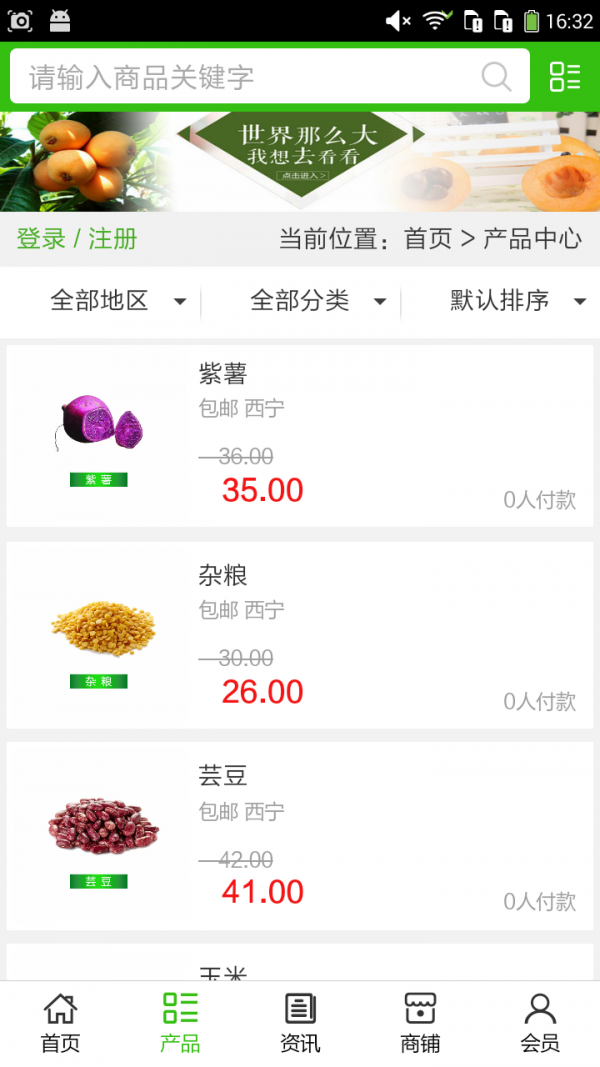Select the 产品 tab in bottom bar

[x=180, y=1023]
